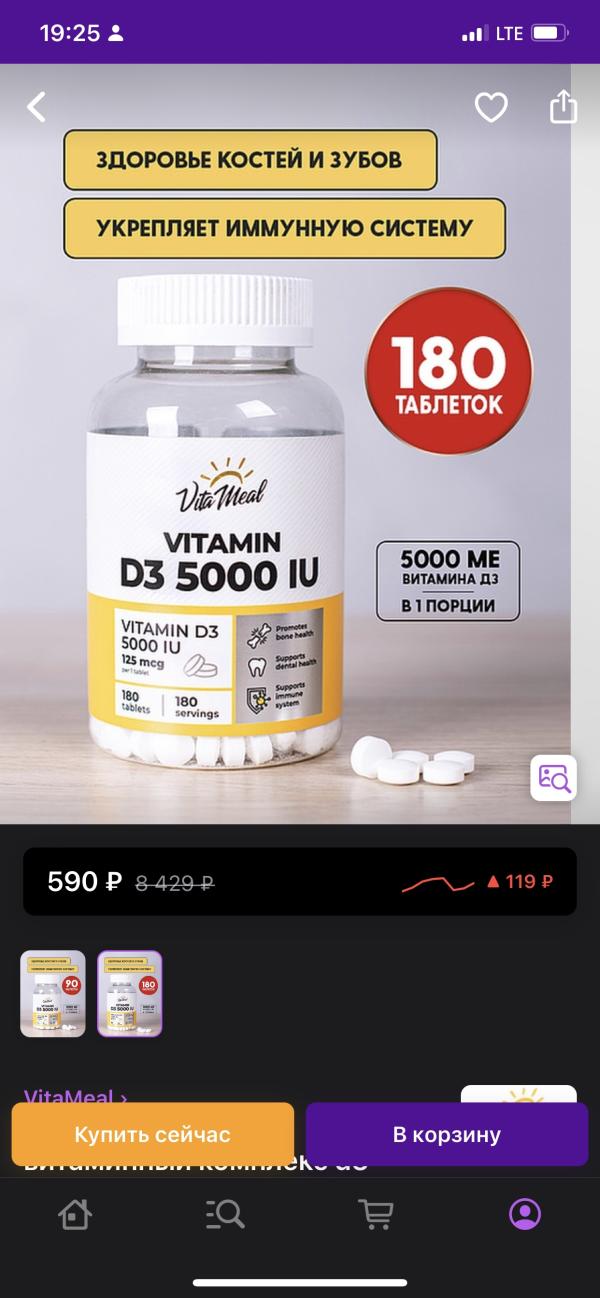The image size is (600, 1298).
Task: Open the catalog search tab
Action: [225, 1214]
